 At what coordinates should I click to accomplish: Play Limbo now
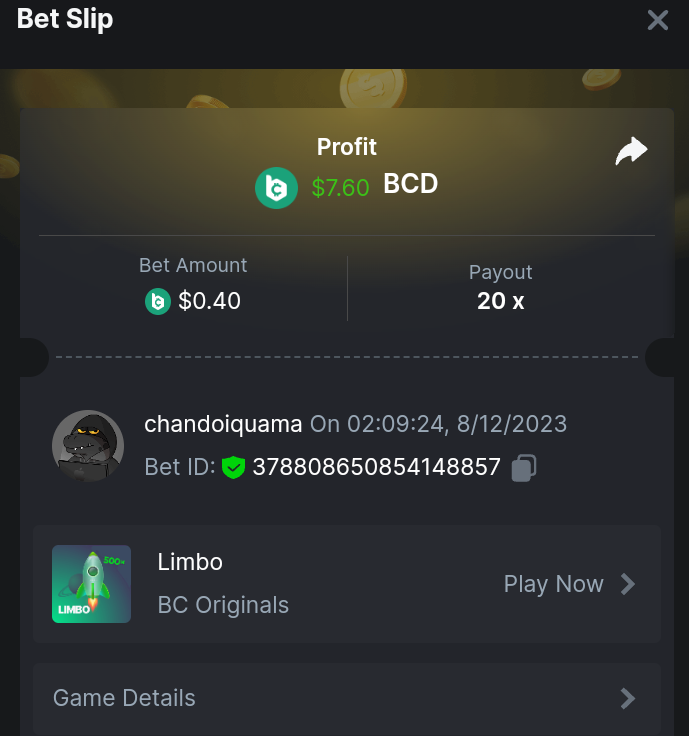point(569,584)
